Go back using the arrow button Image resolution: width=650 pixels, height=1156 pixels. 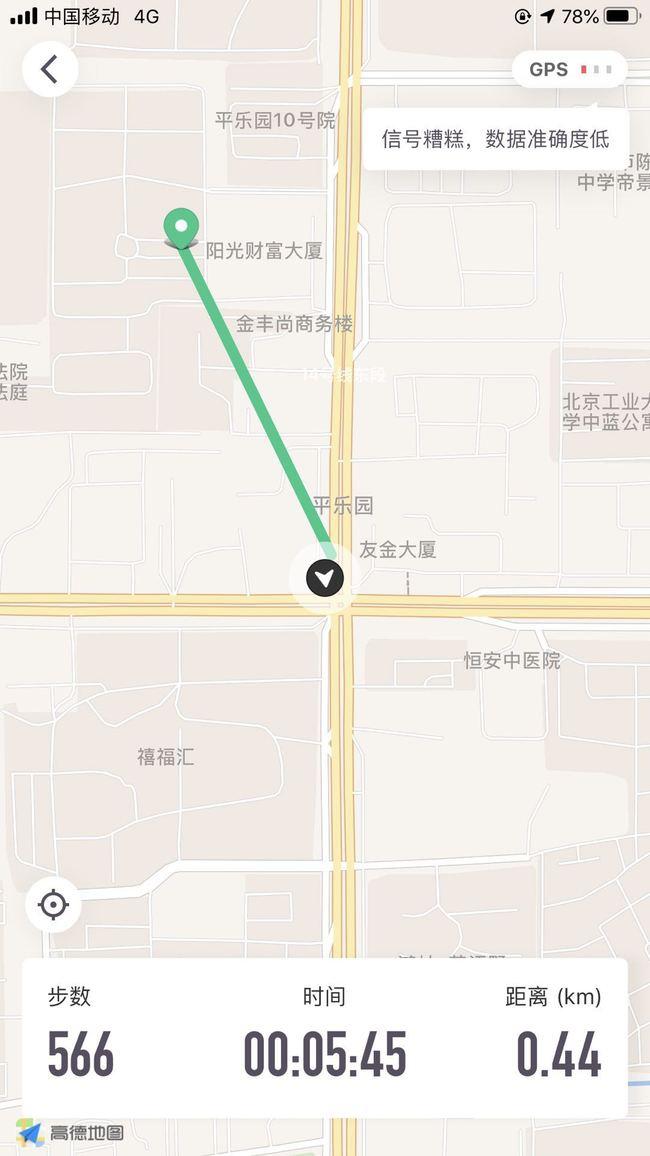(50, 69)
